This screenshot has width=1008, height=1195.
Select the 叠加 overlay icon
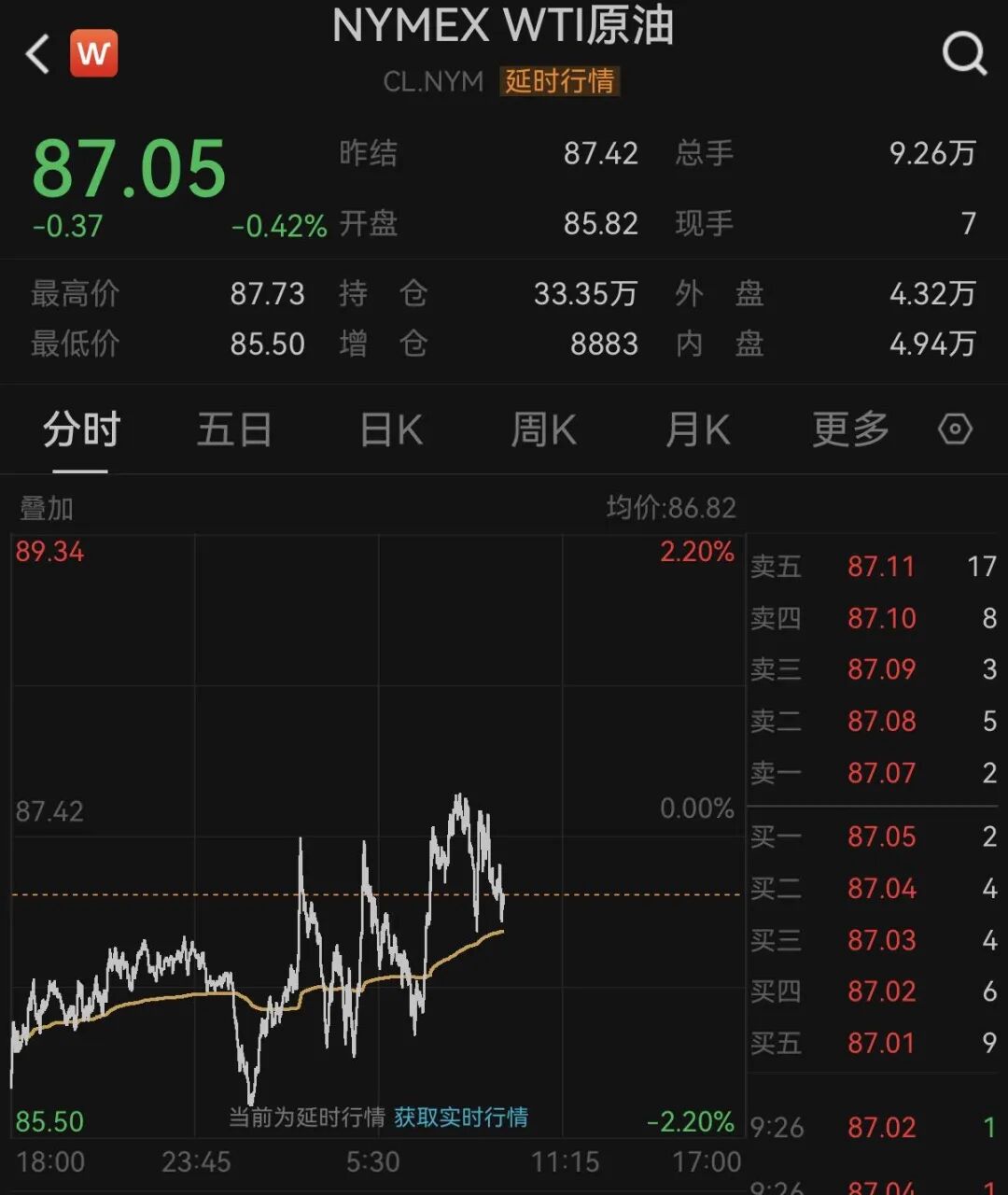[42, 509]
